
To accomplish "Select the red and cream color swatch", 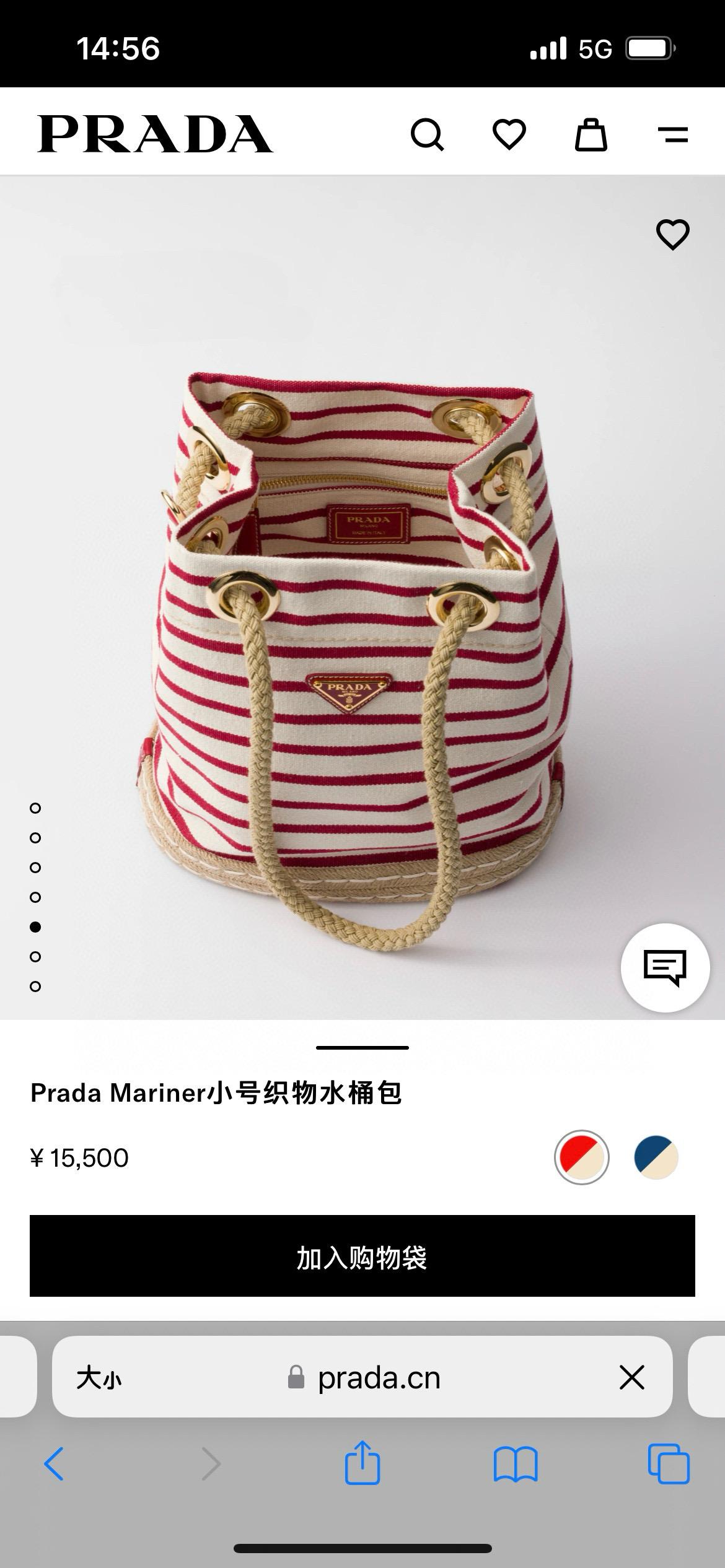I will click(x=581, y=1157).
